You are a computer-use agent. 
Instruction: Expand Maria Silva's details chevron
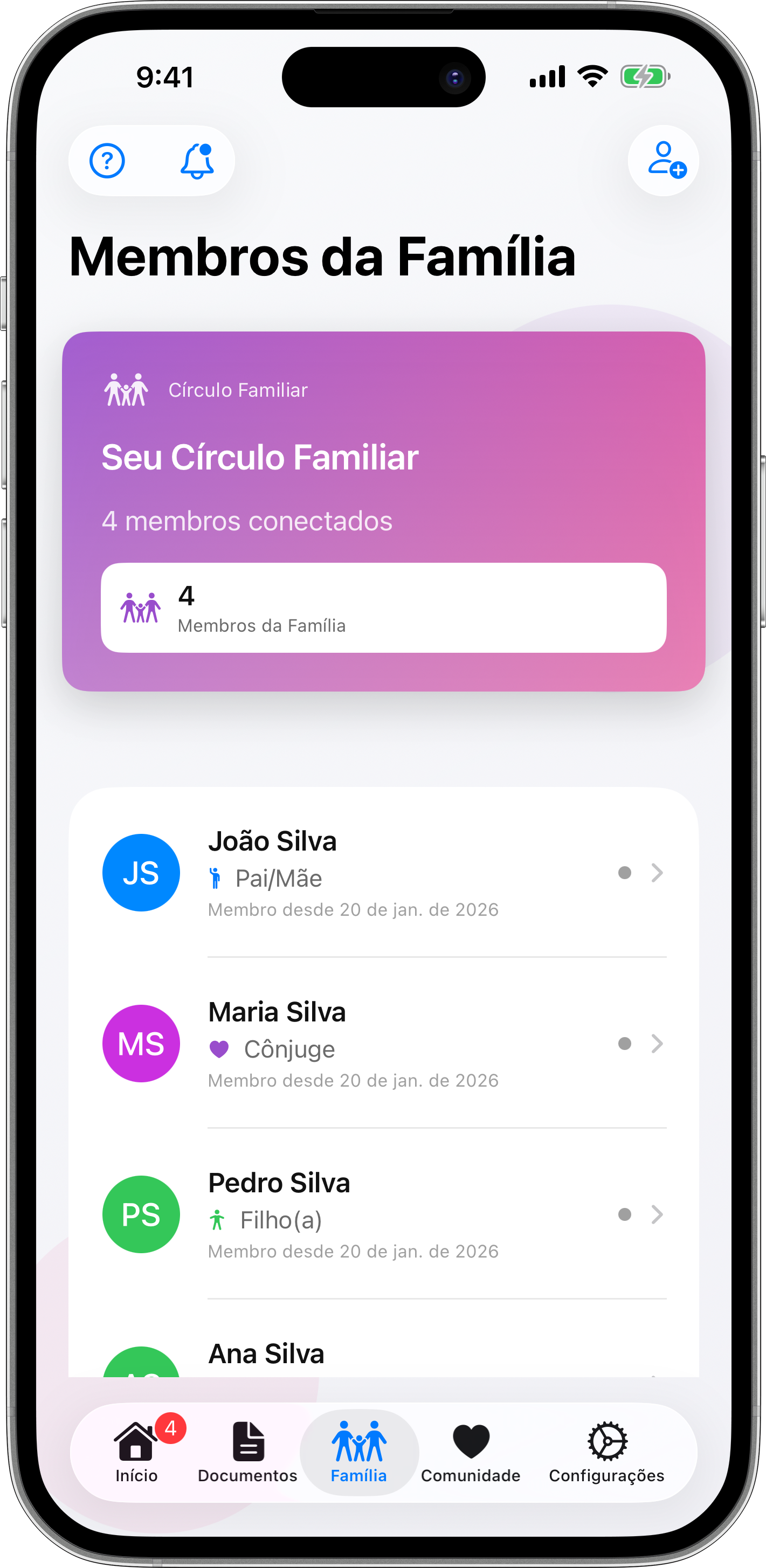658,1045
